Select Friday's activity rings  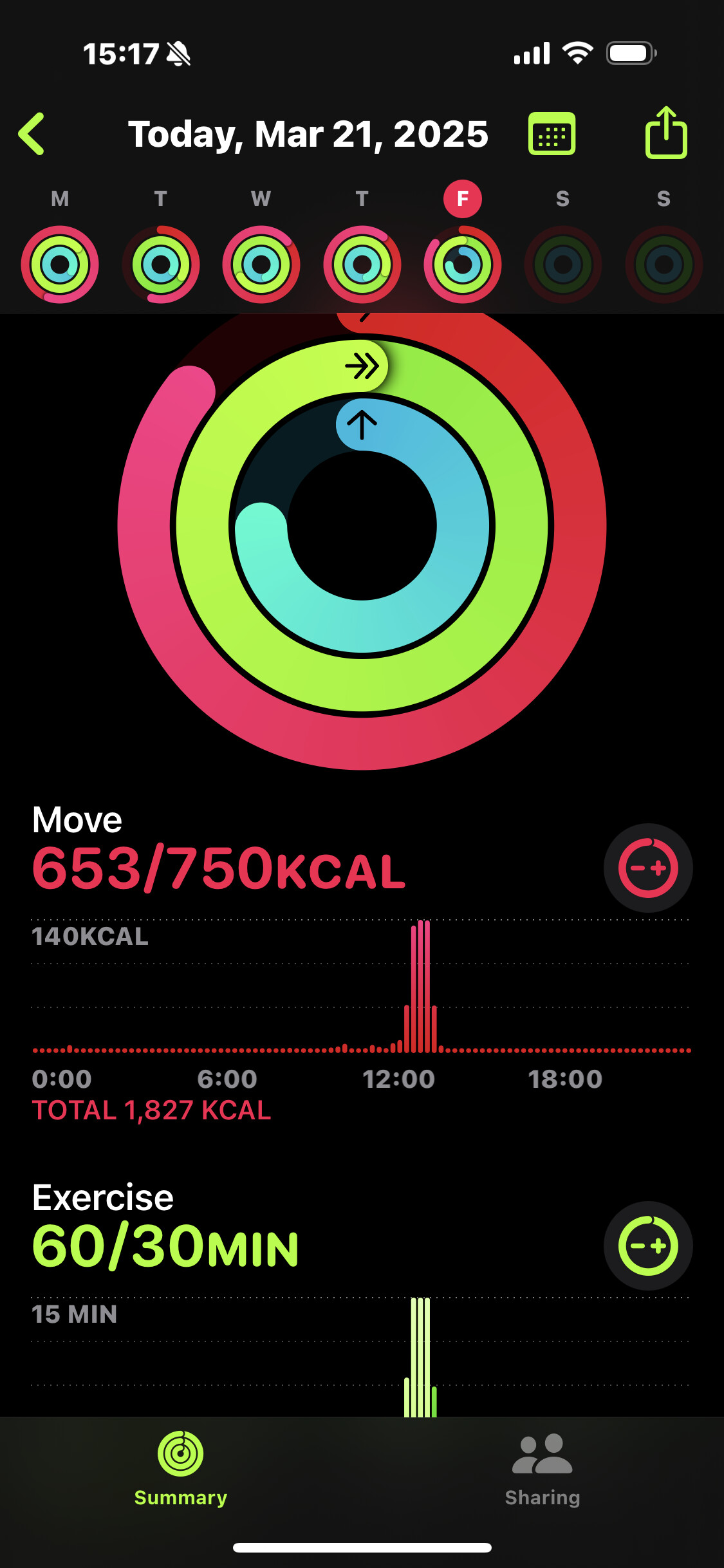pos(463,265)
